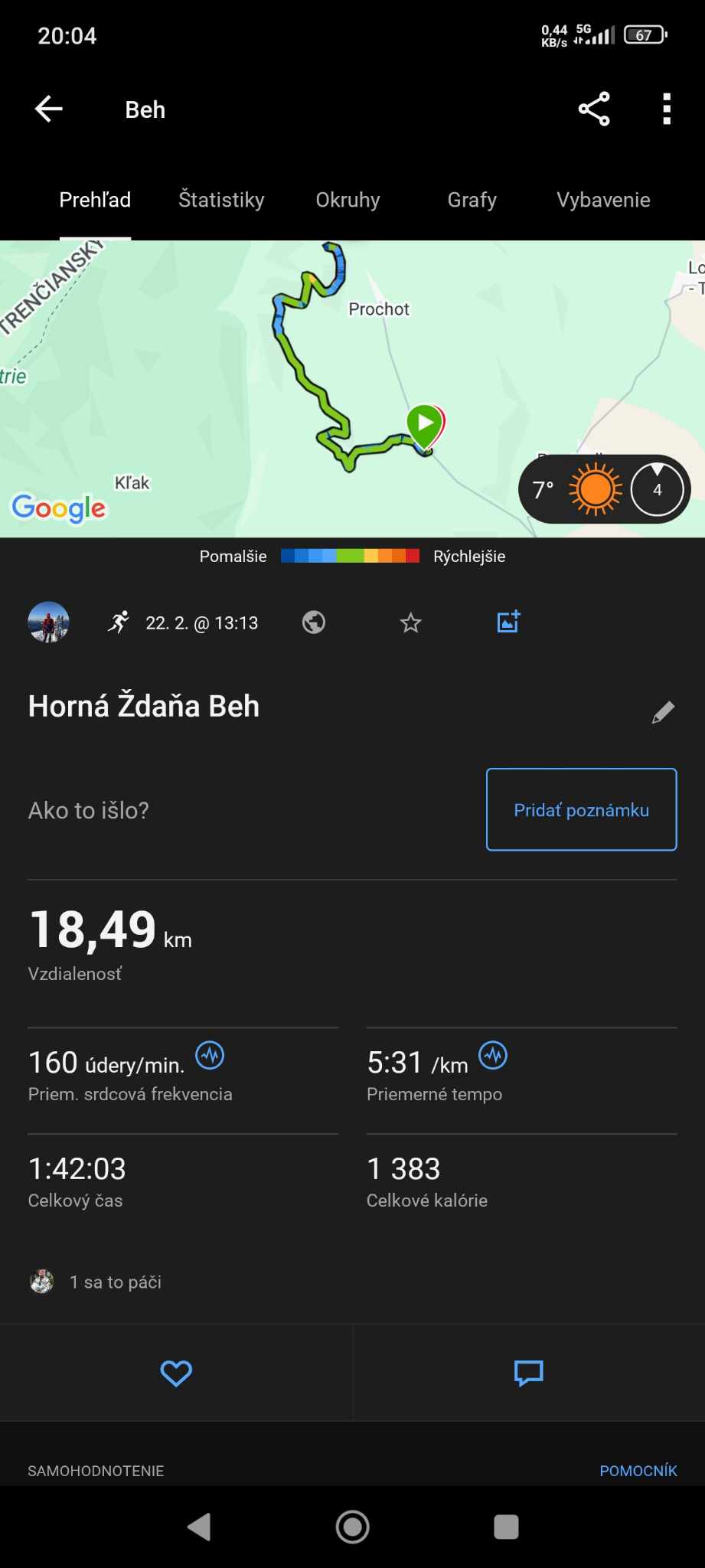Edit the activity name Horná Ždaňa Beh

pos(663,712)
